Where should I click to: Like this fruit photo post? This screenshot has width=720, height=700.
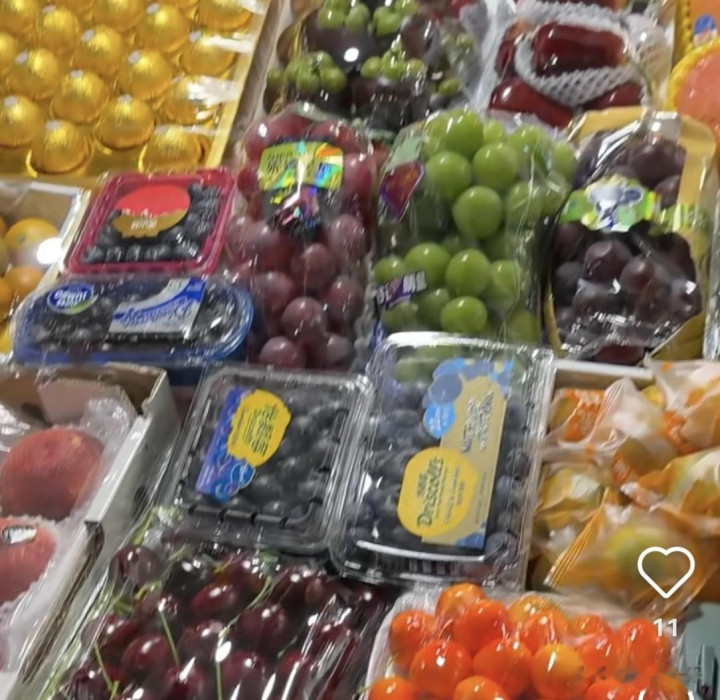666,571
